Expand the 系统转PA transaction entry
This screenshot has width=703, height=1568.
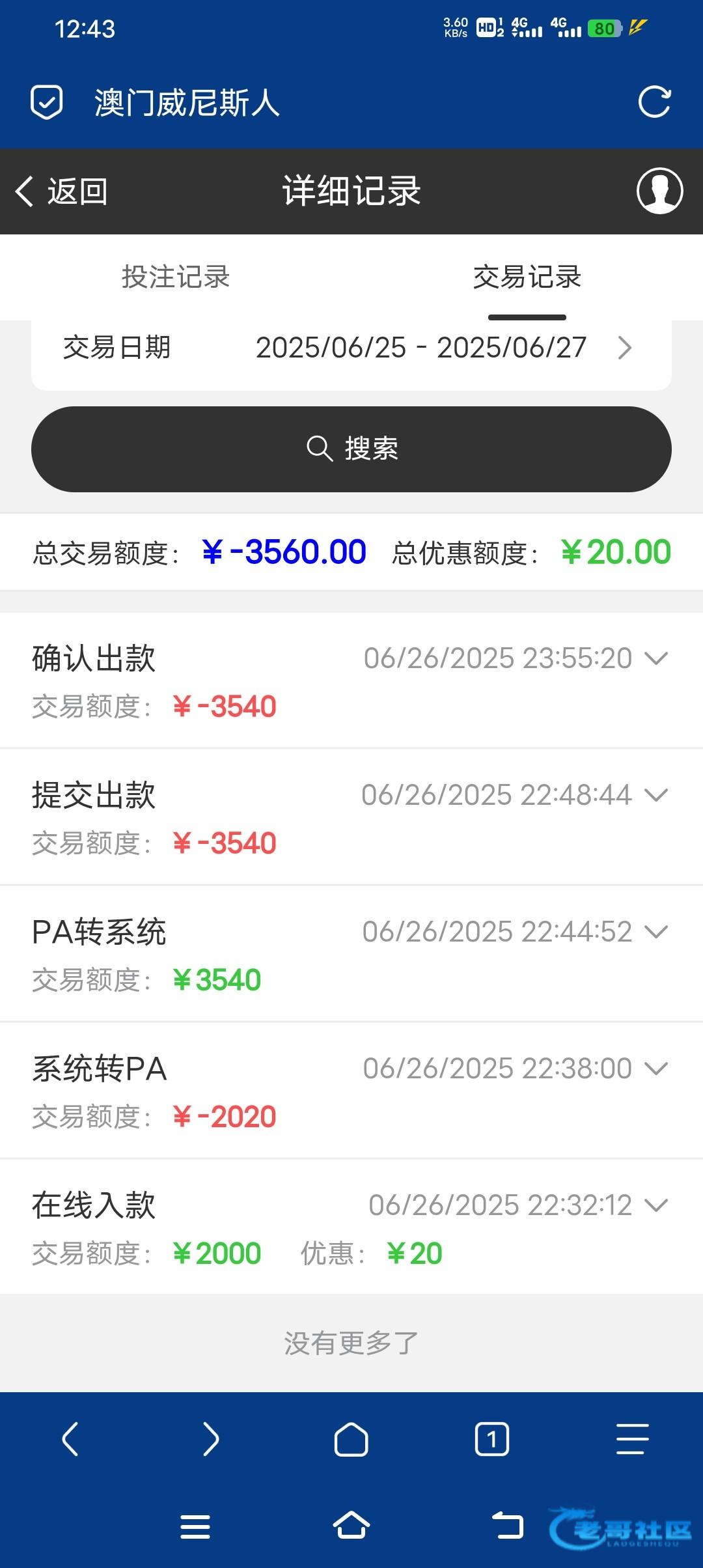(x=351, y=1091)
